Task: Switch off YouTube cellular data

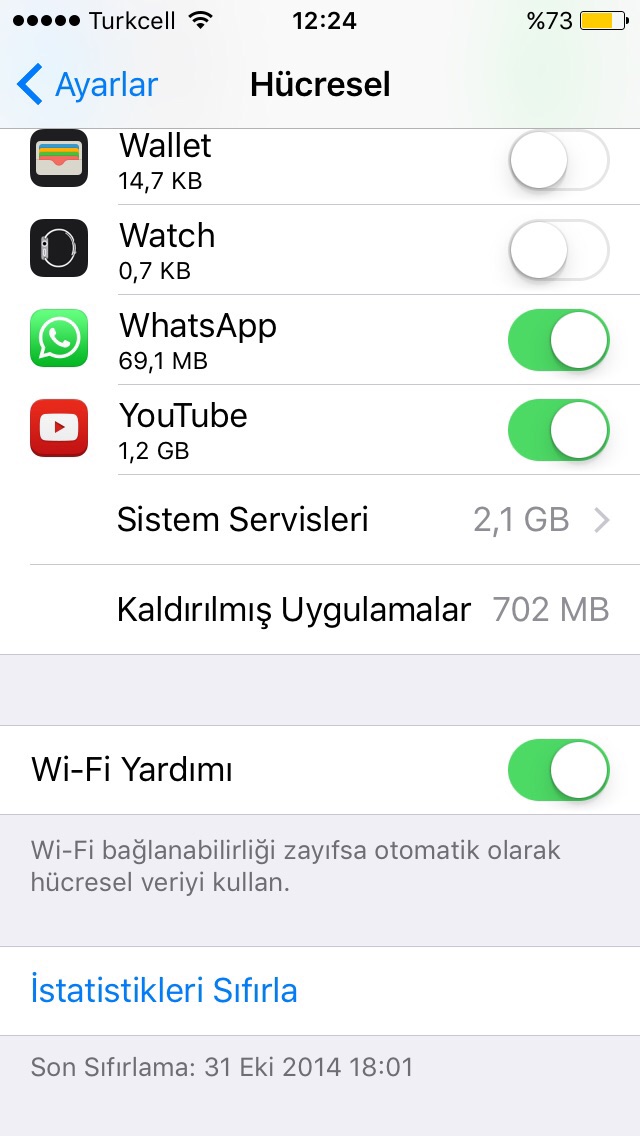Action: (559, 429)
